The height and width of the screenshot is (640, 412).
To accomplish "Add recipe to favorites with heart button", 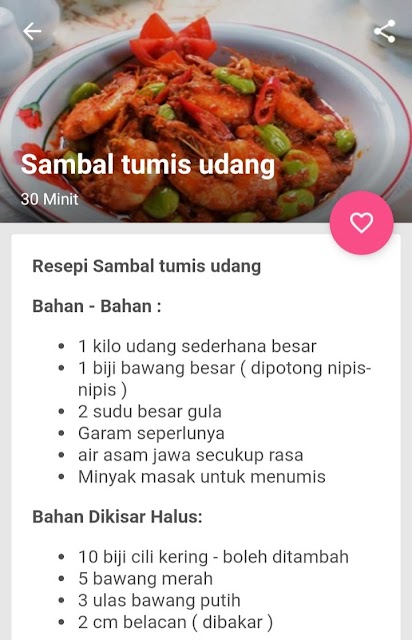I will pos(361,222).
